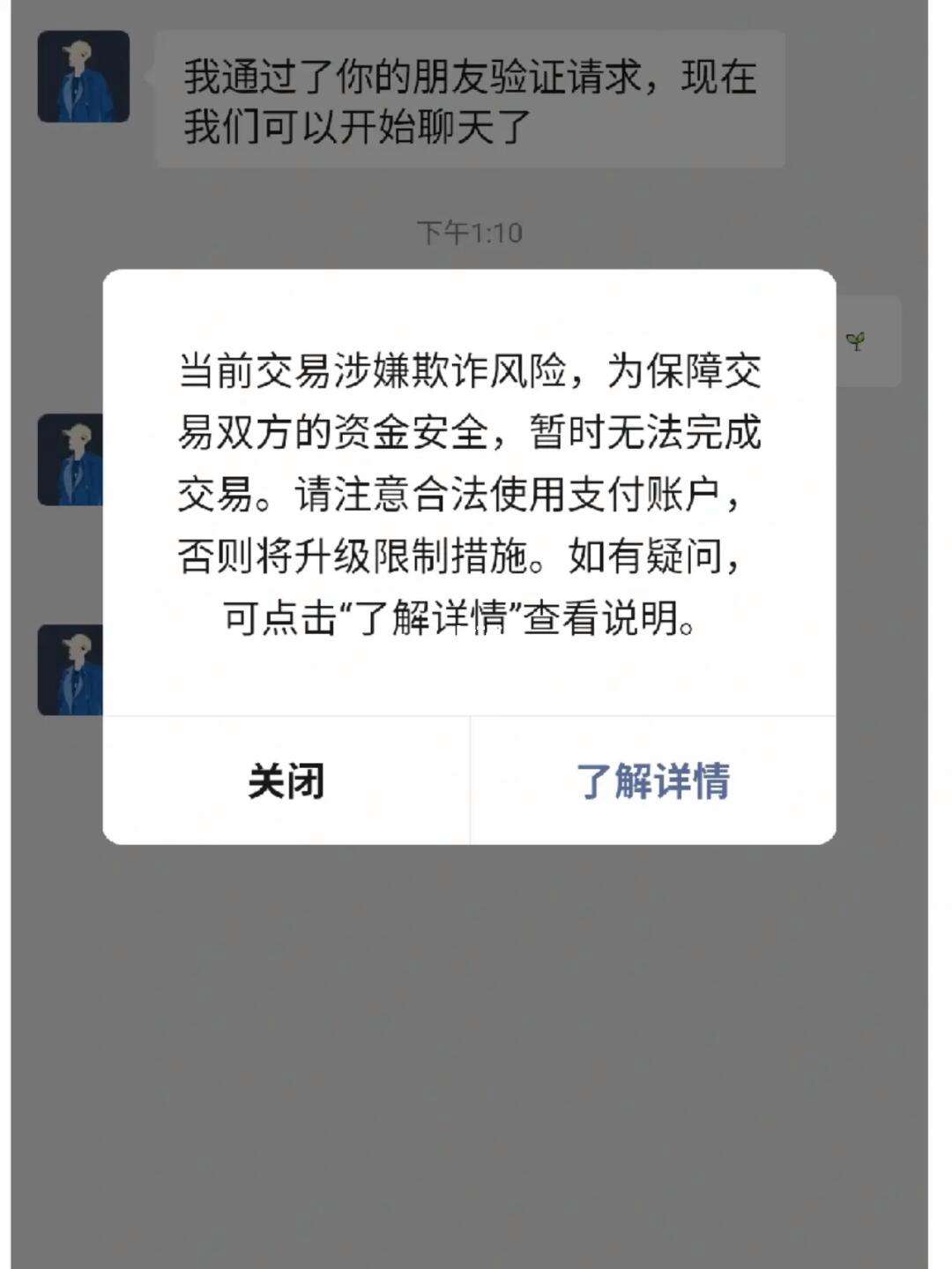Viewport: 952px width, 1269px height.
Task: Open 了解详情 for more information
Action: point(653,781)
